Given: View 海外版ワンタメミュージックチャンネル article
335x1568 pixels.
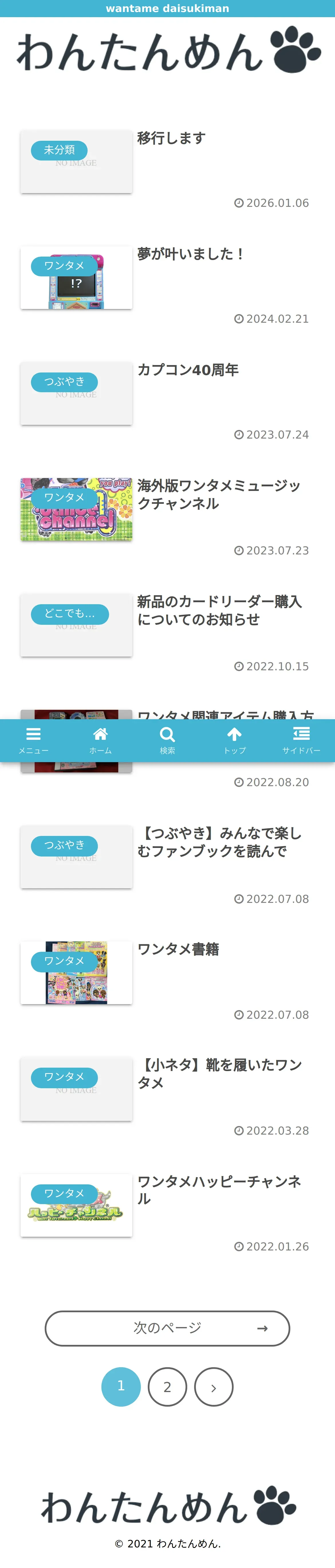Looking at the screenshot, I should pos(218,494).
